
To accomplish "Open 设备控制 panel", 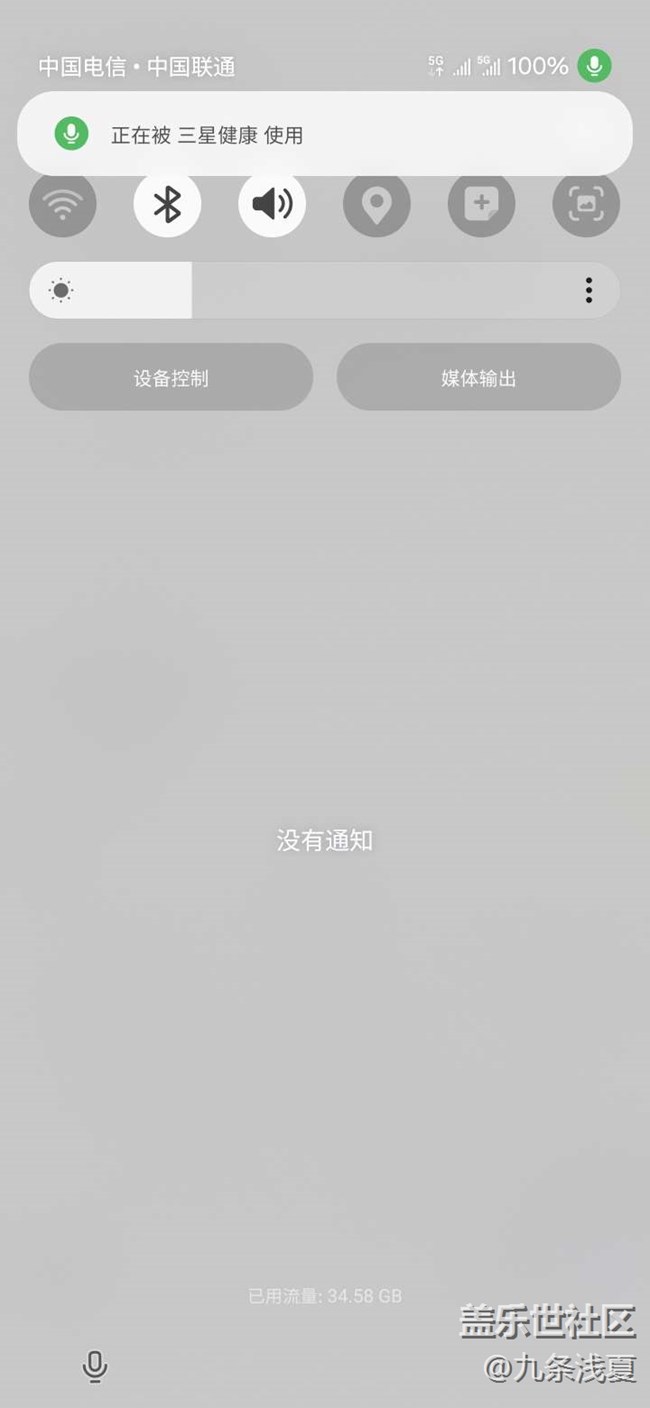I will 171,378.
